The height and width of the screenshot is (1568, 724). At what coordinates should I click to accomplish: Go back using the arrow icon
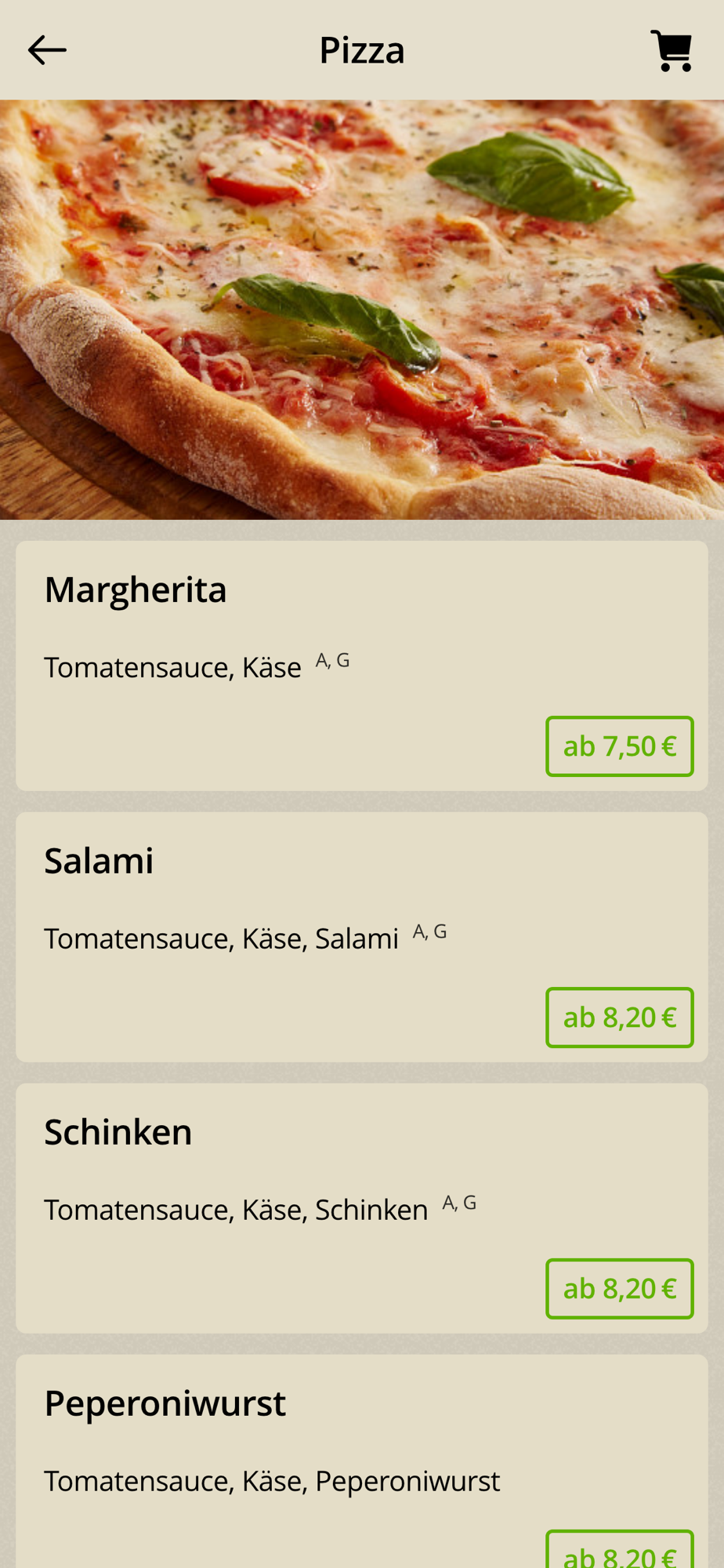click(47, 50)
